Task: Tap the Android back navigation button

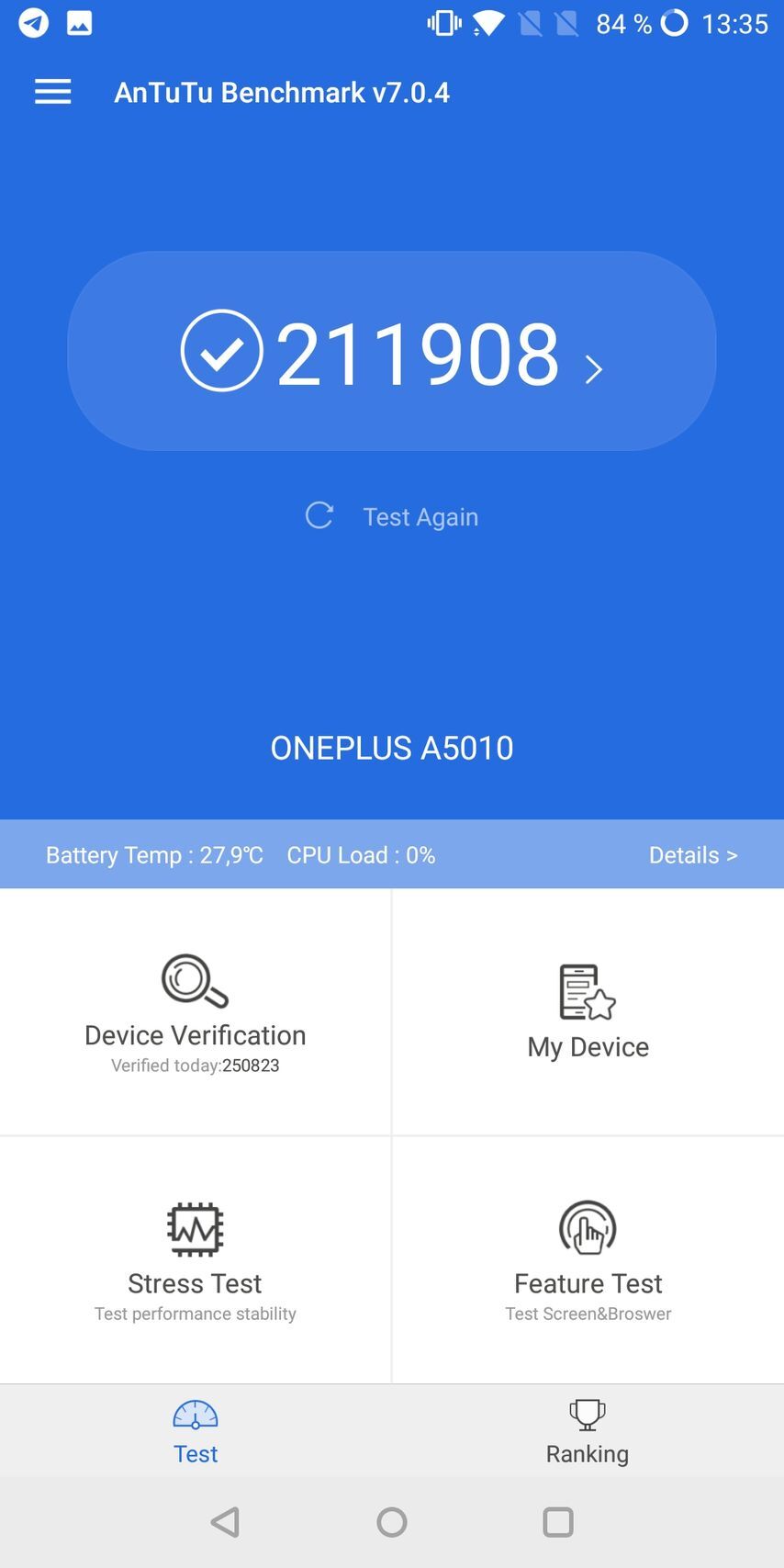Action: 226,1520
